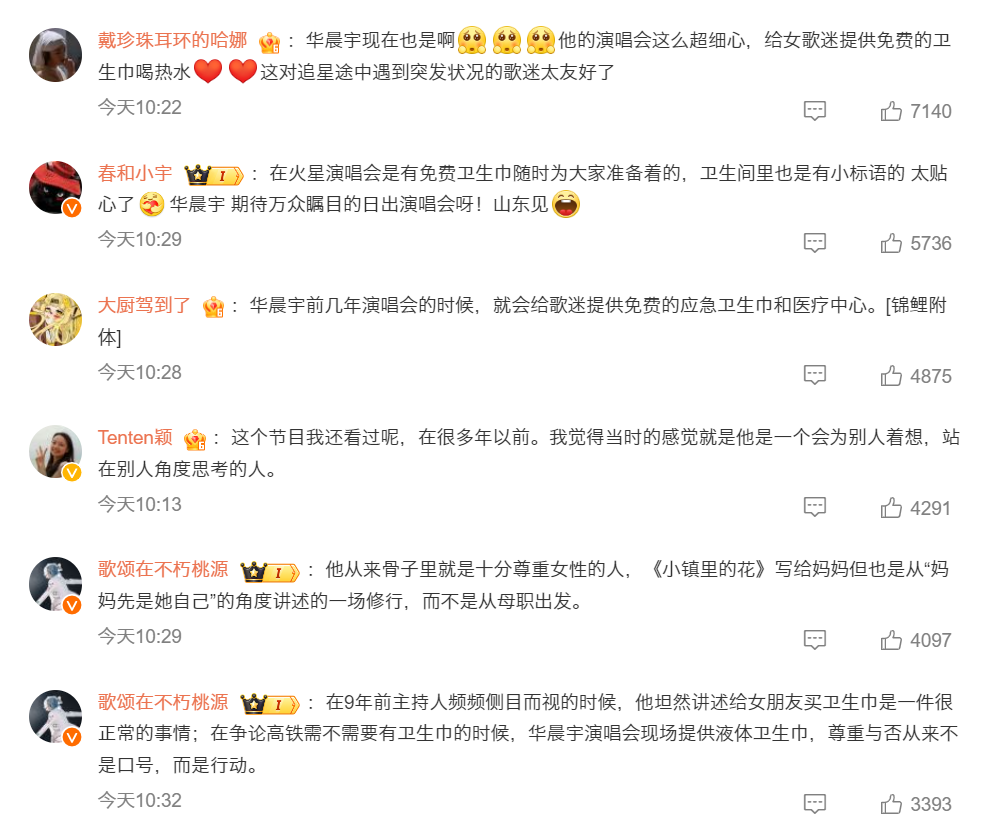Image resolution: width=994 pixels, height=827 pixels.
Task: Reply to the 歌颂在不朽桃源 comment about 9年前主持人
Action: [815, 804]
